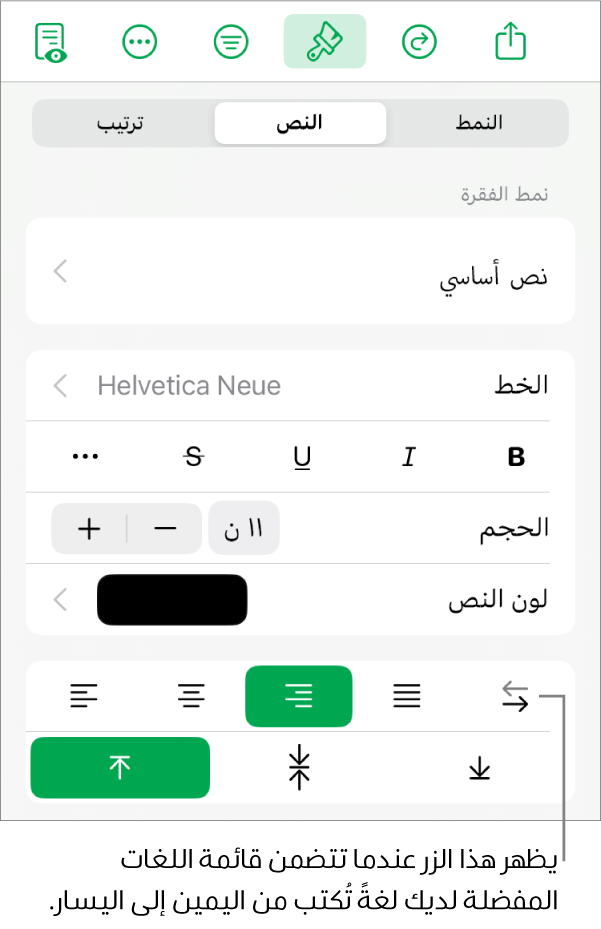
Task: Open the font الخط Helvetica Neue row
Action: click(x=300, y=386)
